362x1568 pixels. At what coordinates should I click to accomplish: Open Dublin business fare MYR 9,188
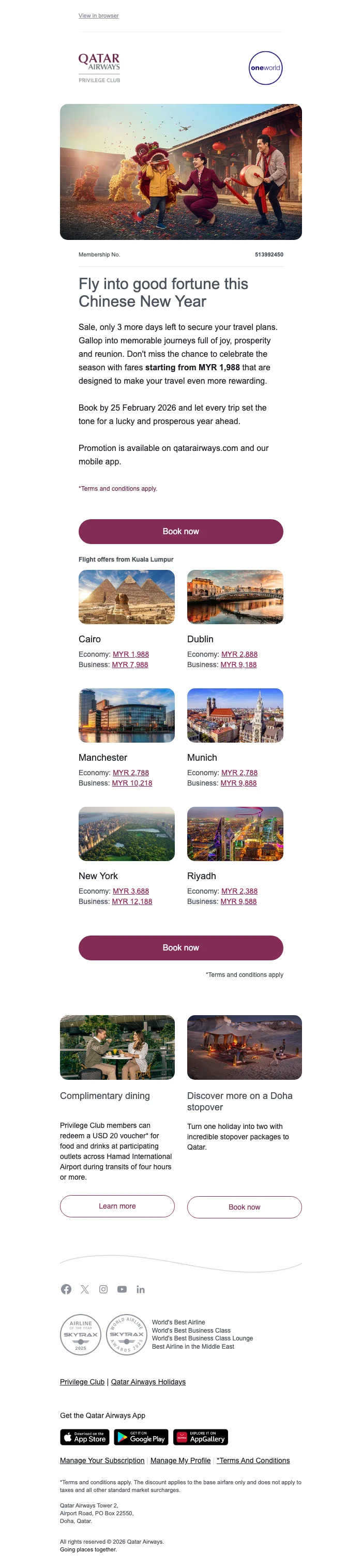point(238,665)
